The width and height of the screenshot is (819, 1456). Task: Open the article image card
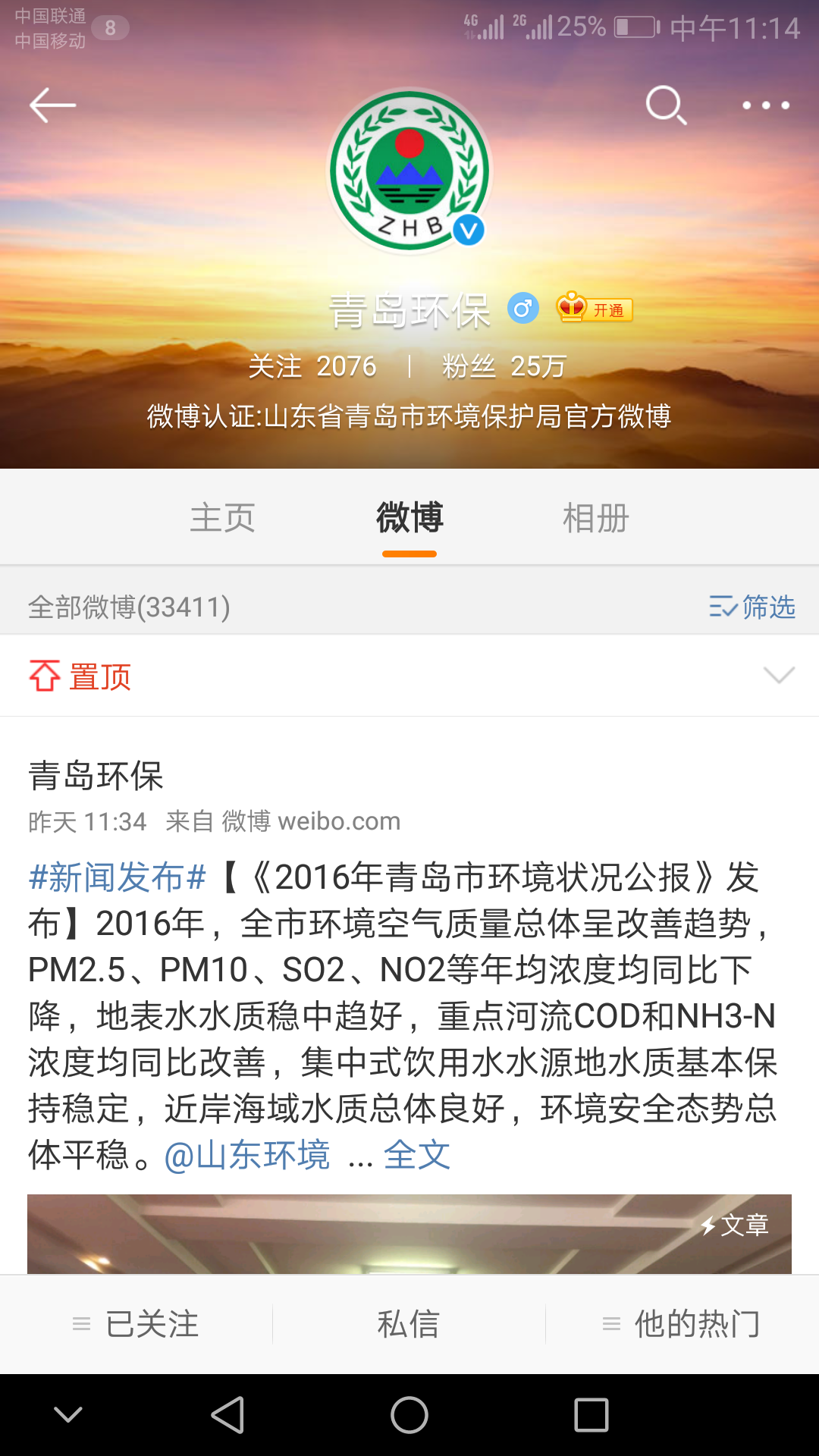click(x=409, y=1234)
